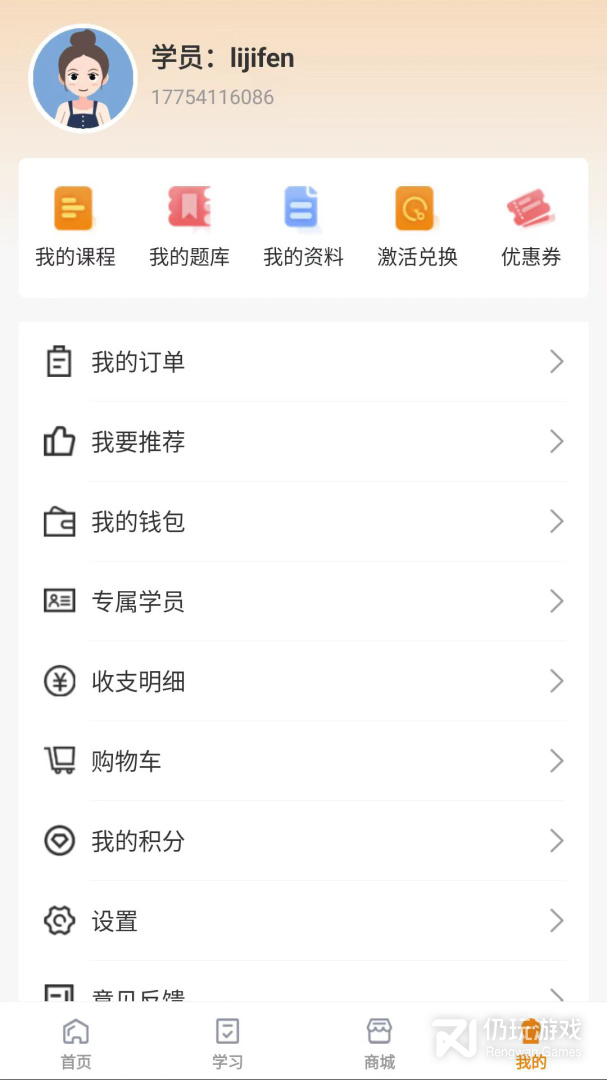This screenshot has height=1080, width=607.
Task: Open 我的课程 shortcut
Action: [75, 226]
